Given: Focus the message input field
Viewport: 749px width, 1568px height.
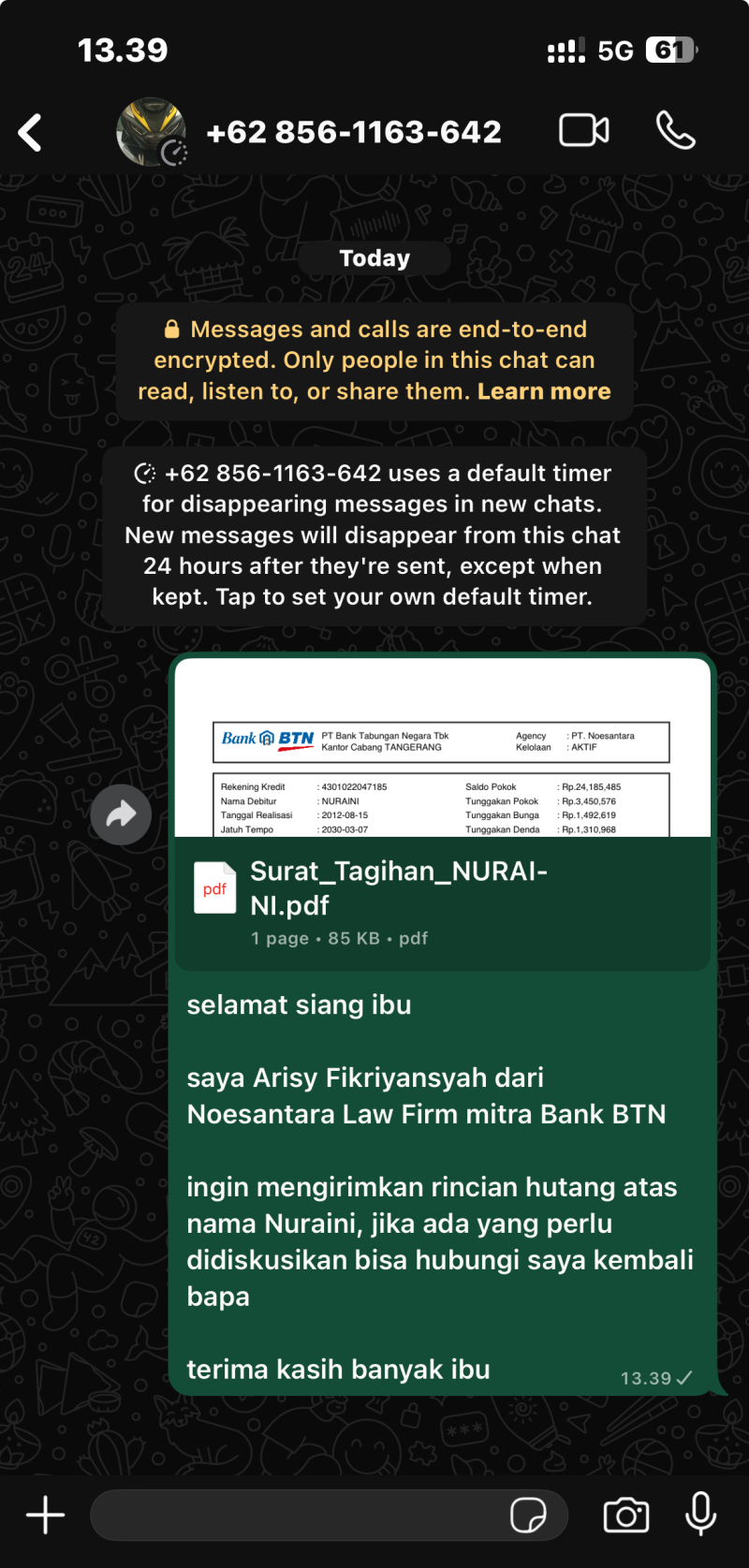Looking at the screenshot, I should click(x=300, y=1515).
